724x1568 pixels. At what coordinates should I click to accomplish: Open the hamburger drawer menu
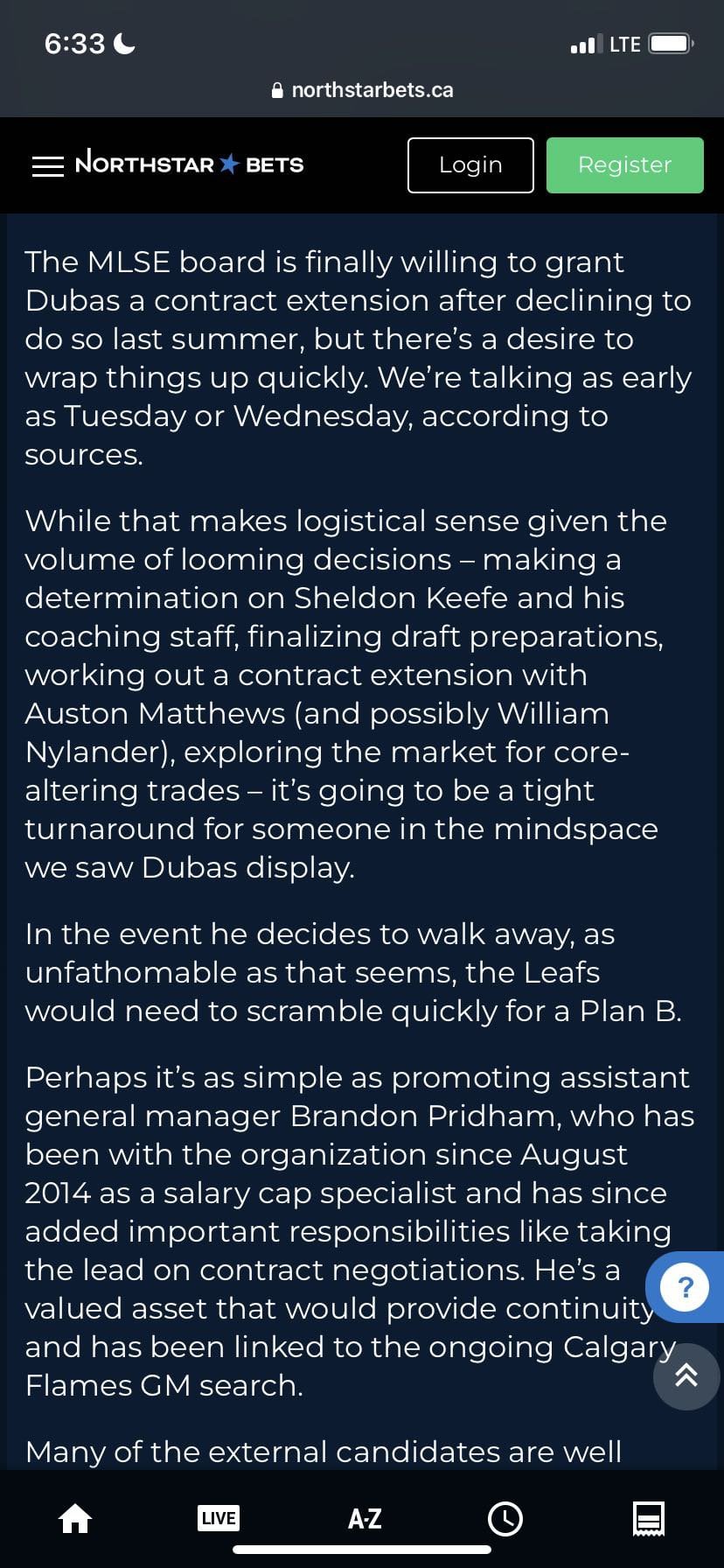click(x=47, y=165)
